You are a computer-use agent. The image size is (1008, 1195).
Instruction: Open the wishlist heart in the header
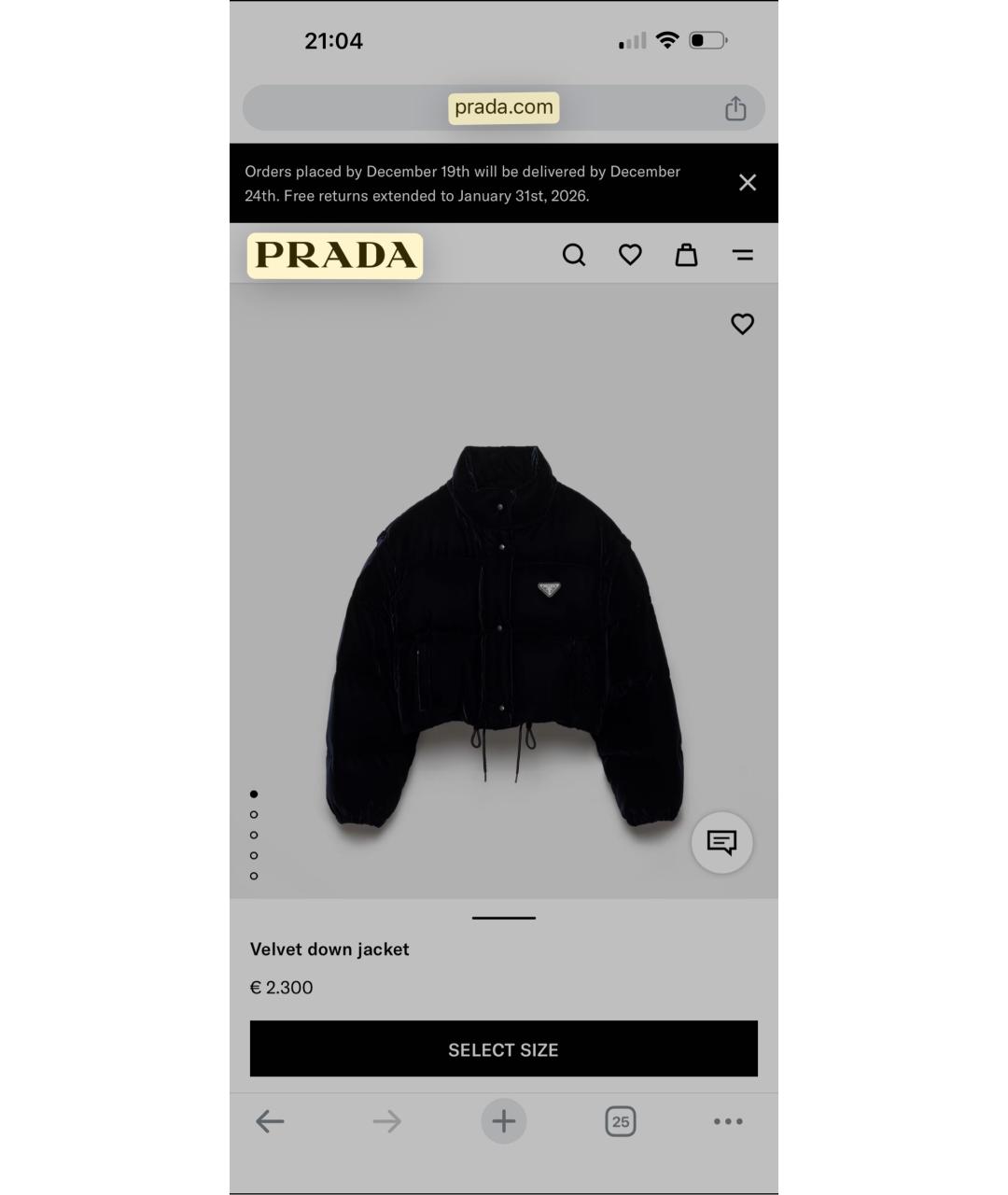(630, 255)
